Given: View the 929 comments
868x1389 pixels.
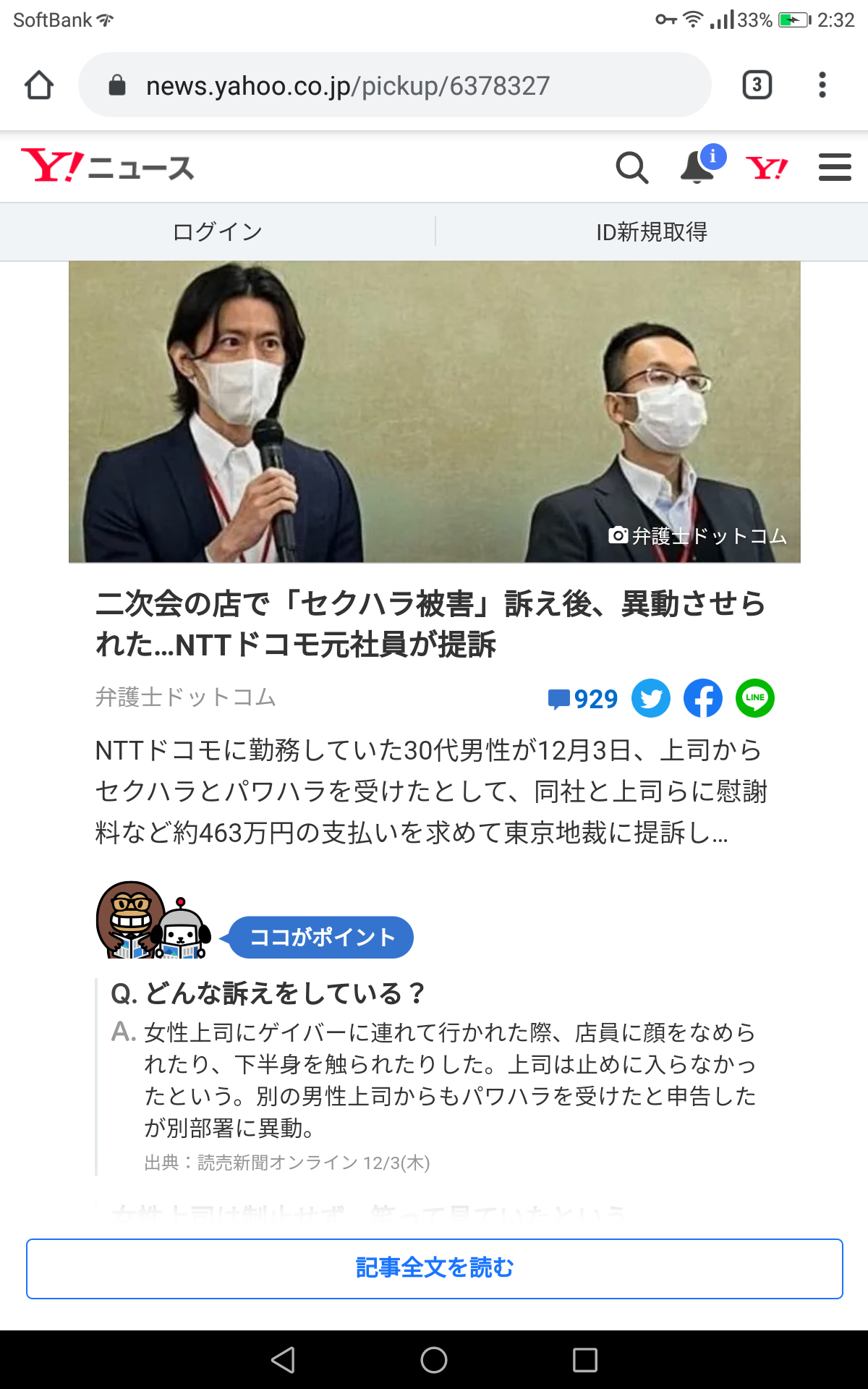Looking at the screenshot, I should tap(583, 699).
